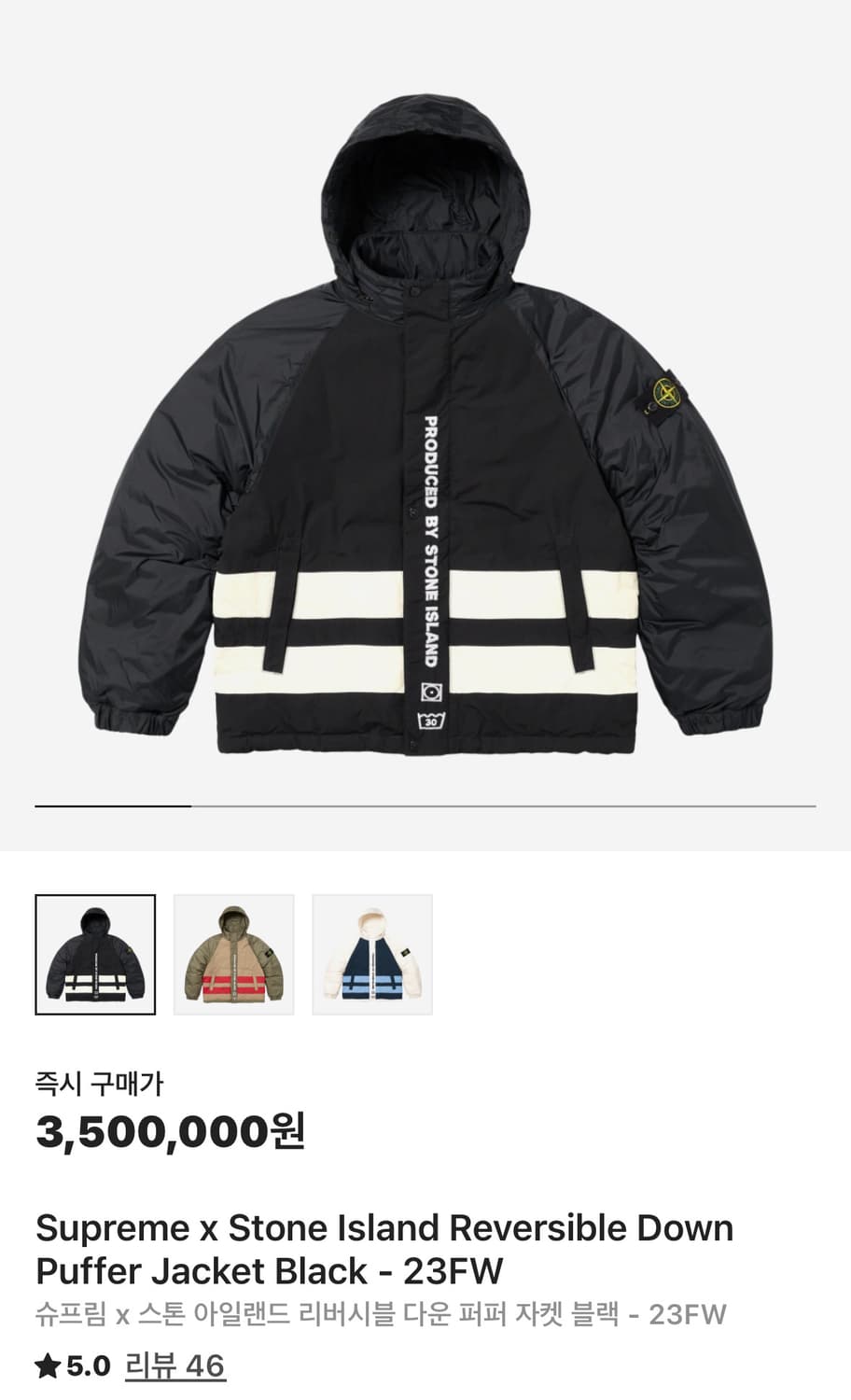Screen dimensions: 851x1400
Task: Click the dark segment of the scroll indicator
Action: click(x=112, y=805)
